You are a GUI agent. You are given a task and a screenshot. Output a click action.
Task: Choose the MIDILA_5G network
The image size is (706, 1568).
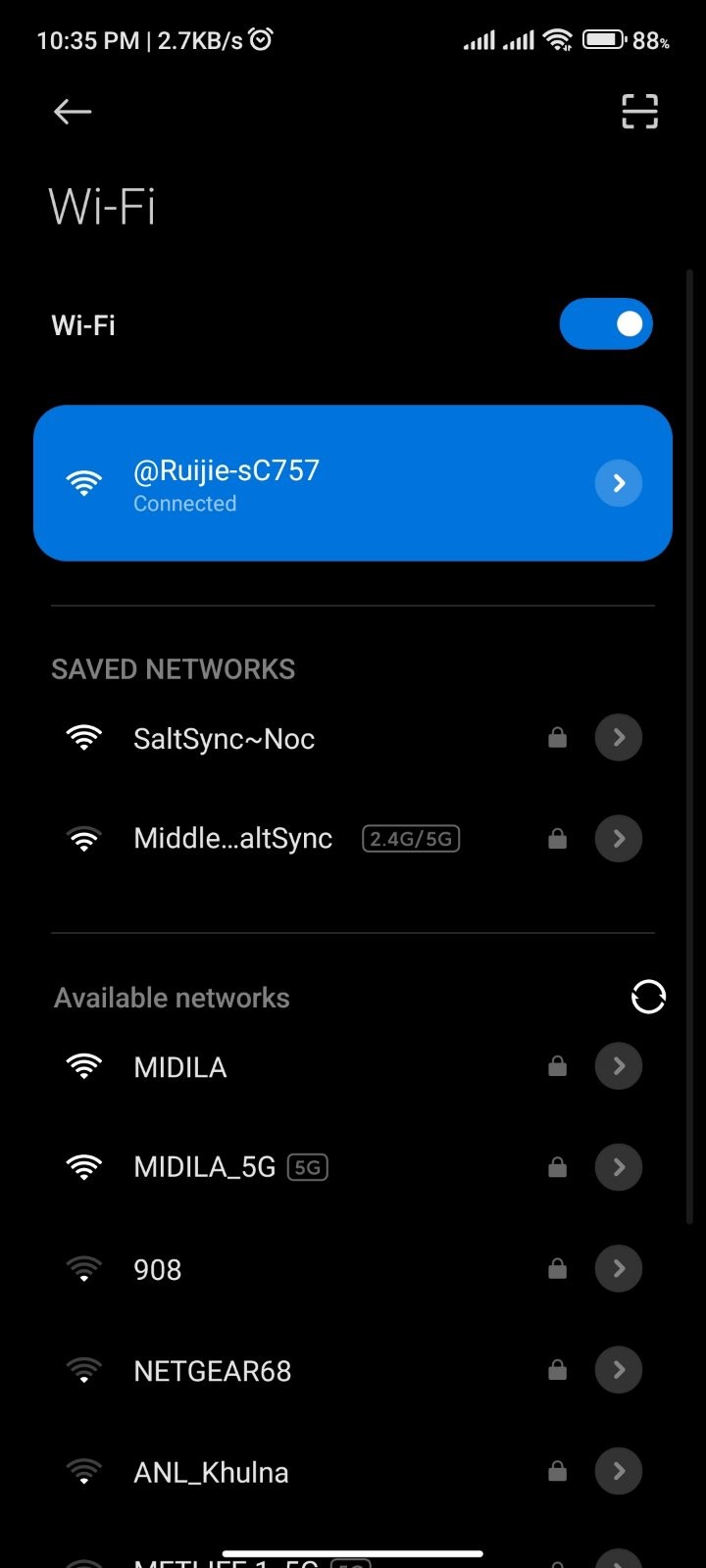204,1167
